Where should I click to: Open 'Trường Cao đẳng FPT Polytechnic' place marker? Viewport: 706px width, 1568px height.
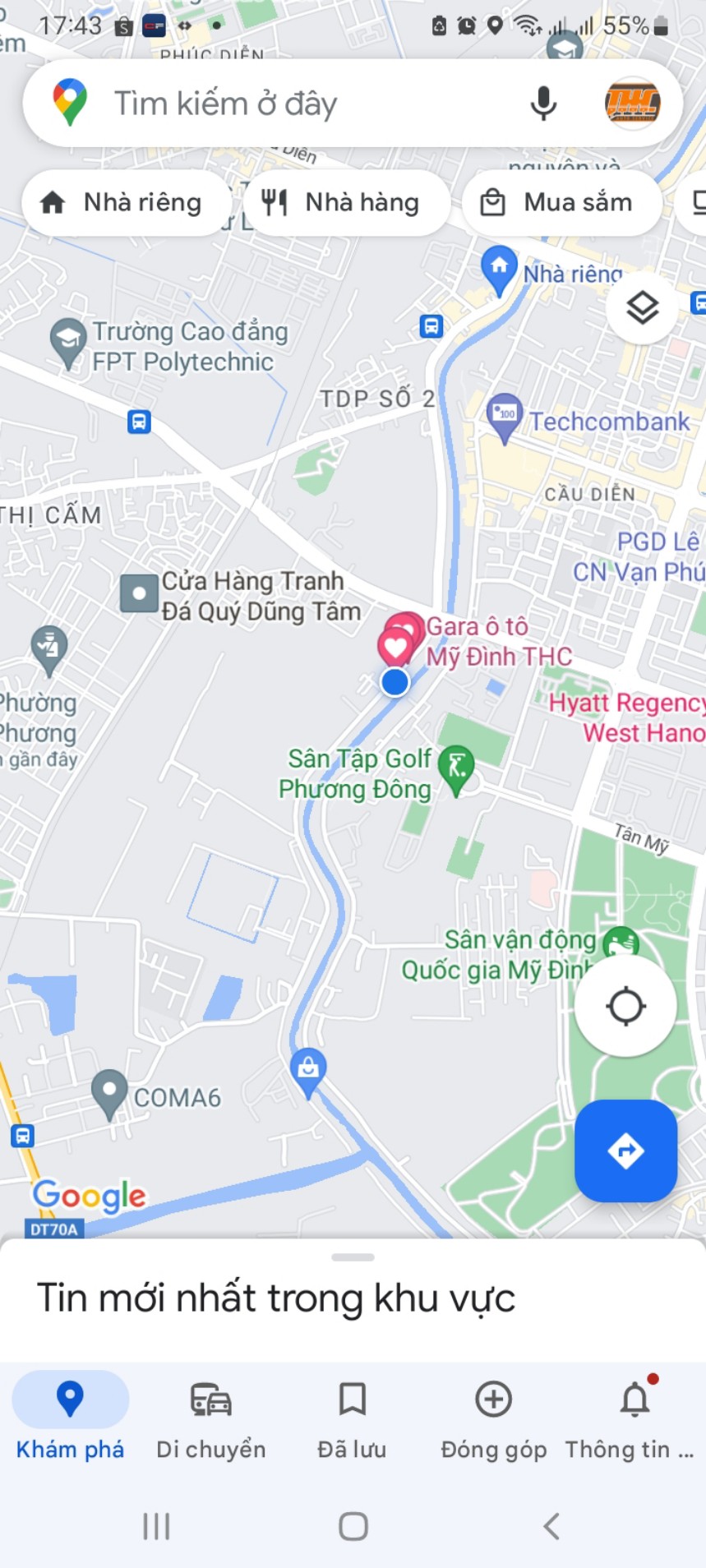pyautogui.click(x=67, y=340)
